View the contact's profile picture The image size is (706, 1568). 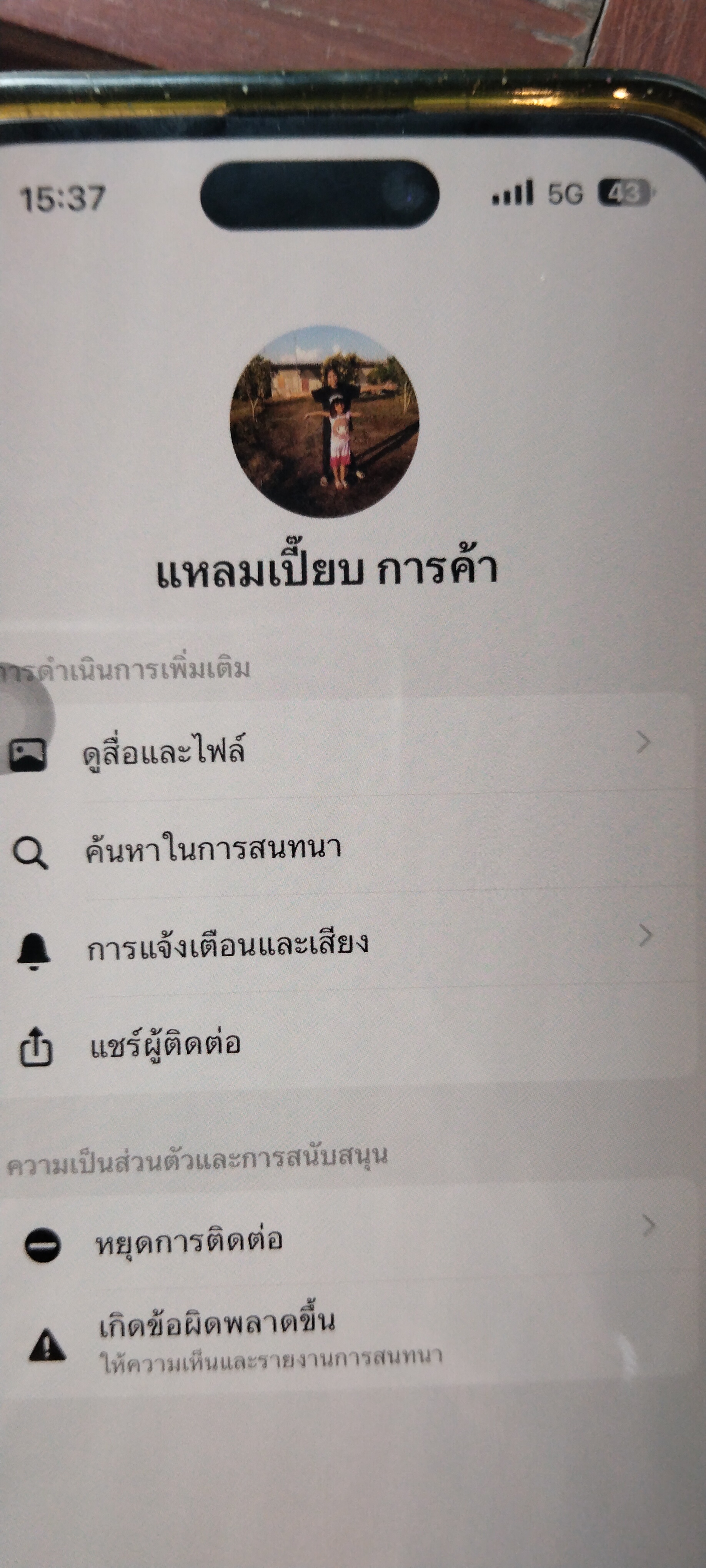(324, 421)
